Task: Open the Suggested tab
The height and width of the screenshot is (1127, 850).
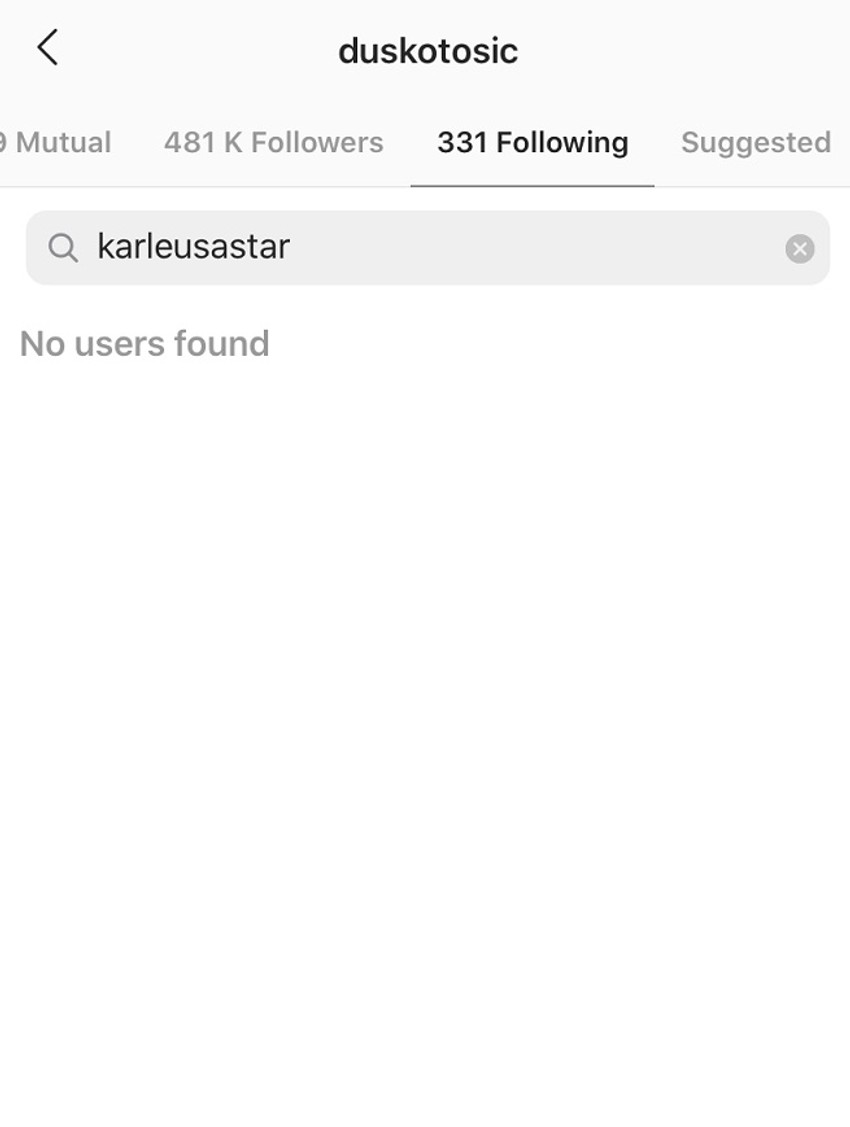Action: pos(755,143)
